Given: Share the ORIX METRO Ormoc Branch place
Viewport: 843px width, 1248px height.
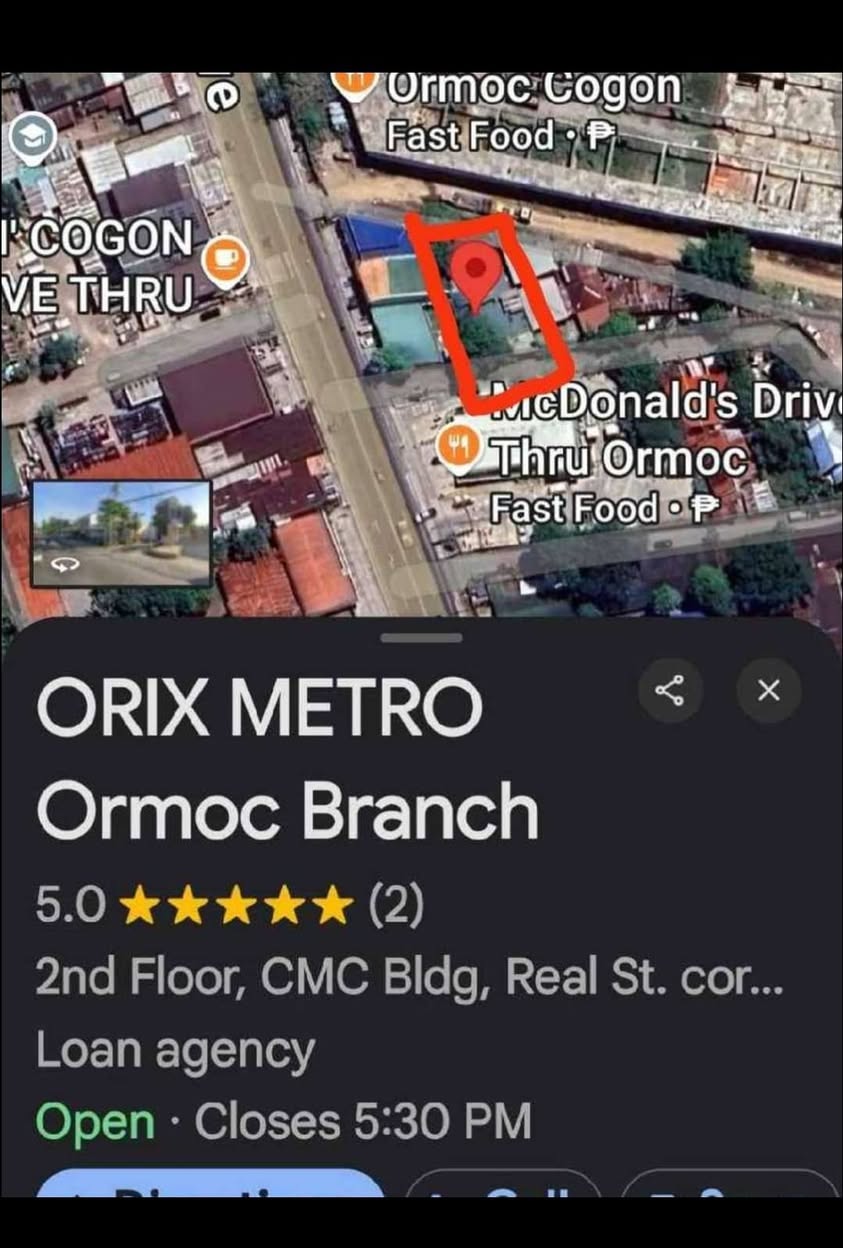Looking at the screenshot, I should (x=670, y=690).
